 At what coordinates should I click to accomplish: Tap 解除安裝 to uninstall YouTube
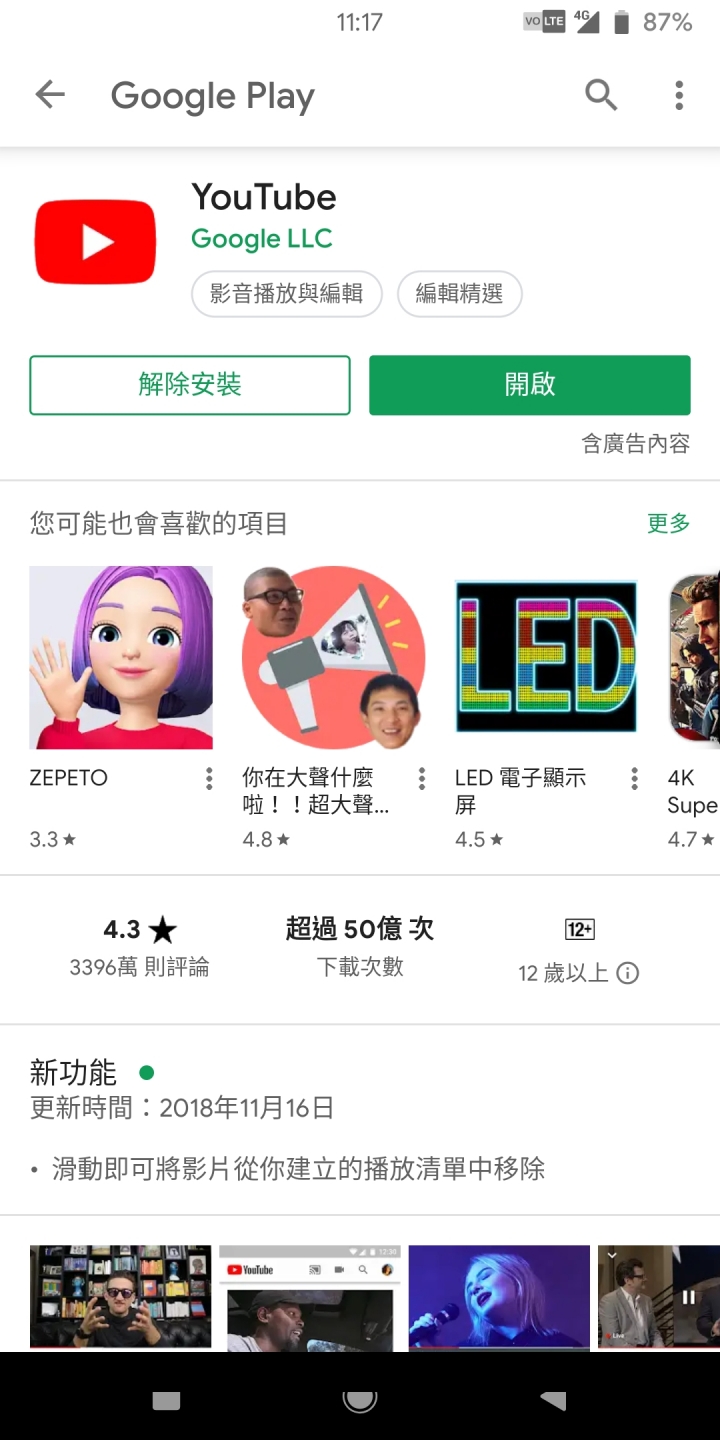tap(190, 385)
